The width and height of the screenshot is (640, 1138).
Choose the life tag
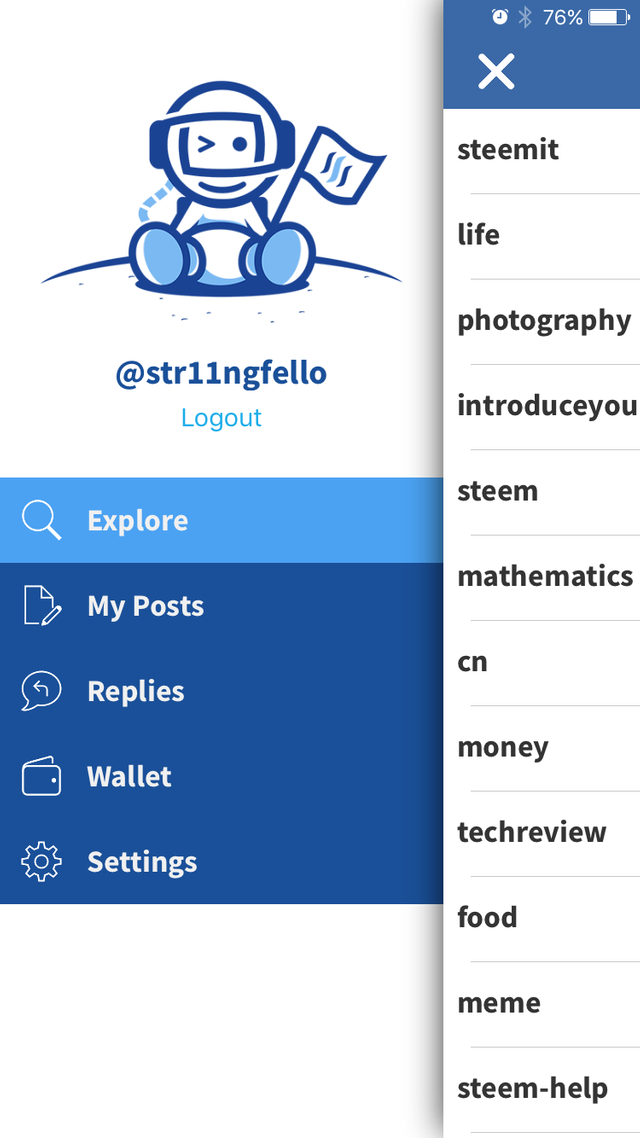pyautogui.click(x=541, y=236)
